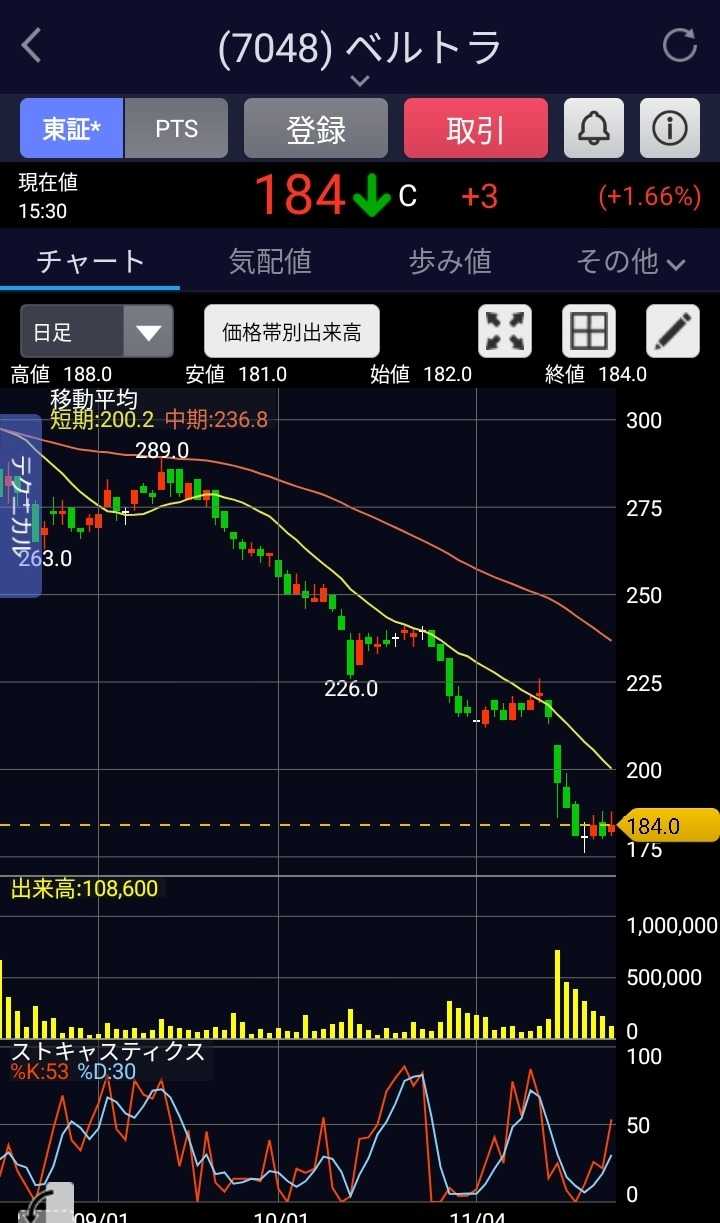Expand the chevron under the stock name
Screen dimensions: 720x1223
coord(360,81)
